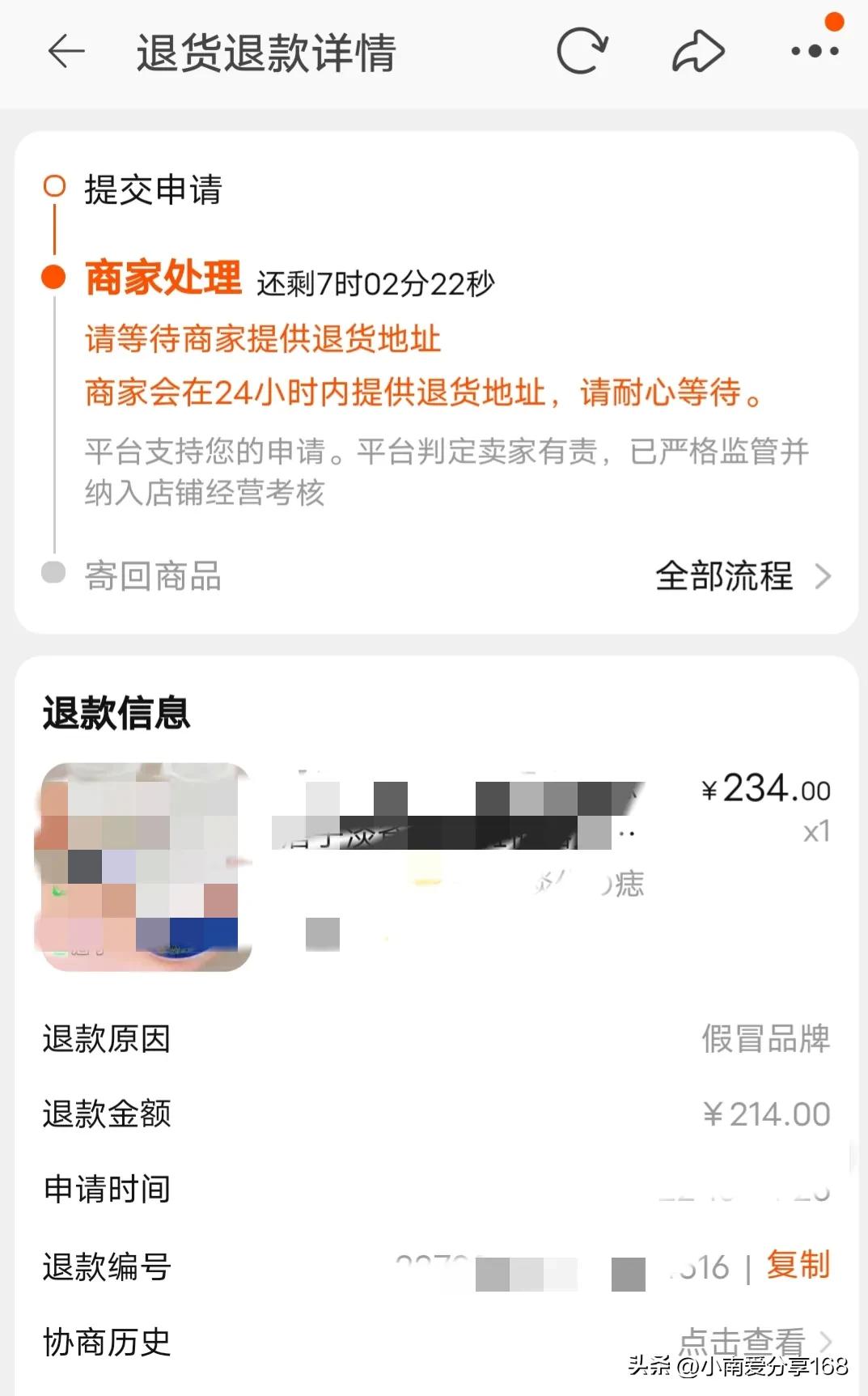Viewport: 868px width, 1396px height.
Task: Tap the refund amount ¥214.00
Action: click(766, 1114)
